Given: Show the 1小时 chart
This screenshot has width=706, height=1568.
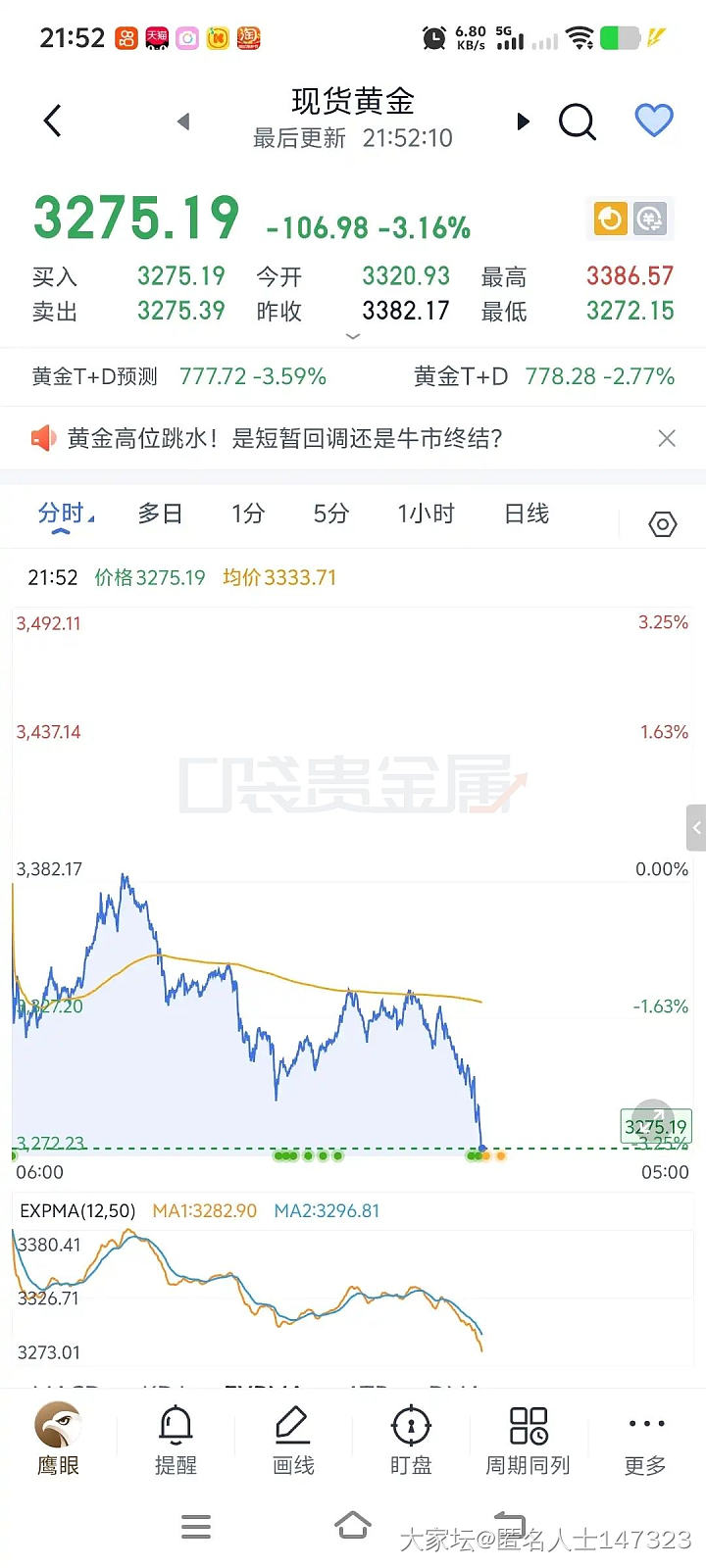Looking at the screenshot, I should point(426,514).
